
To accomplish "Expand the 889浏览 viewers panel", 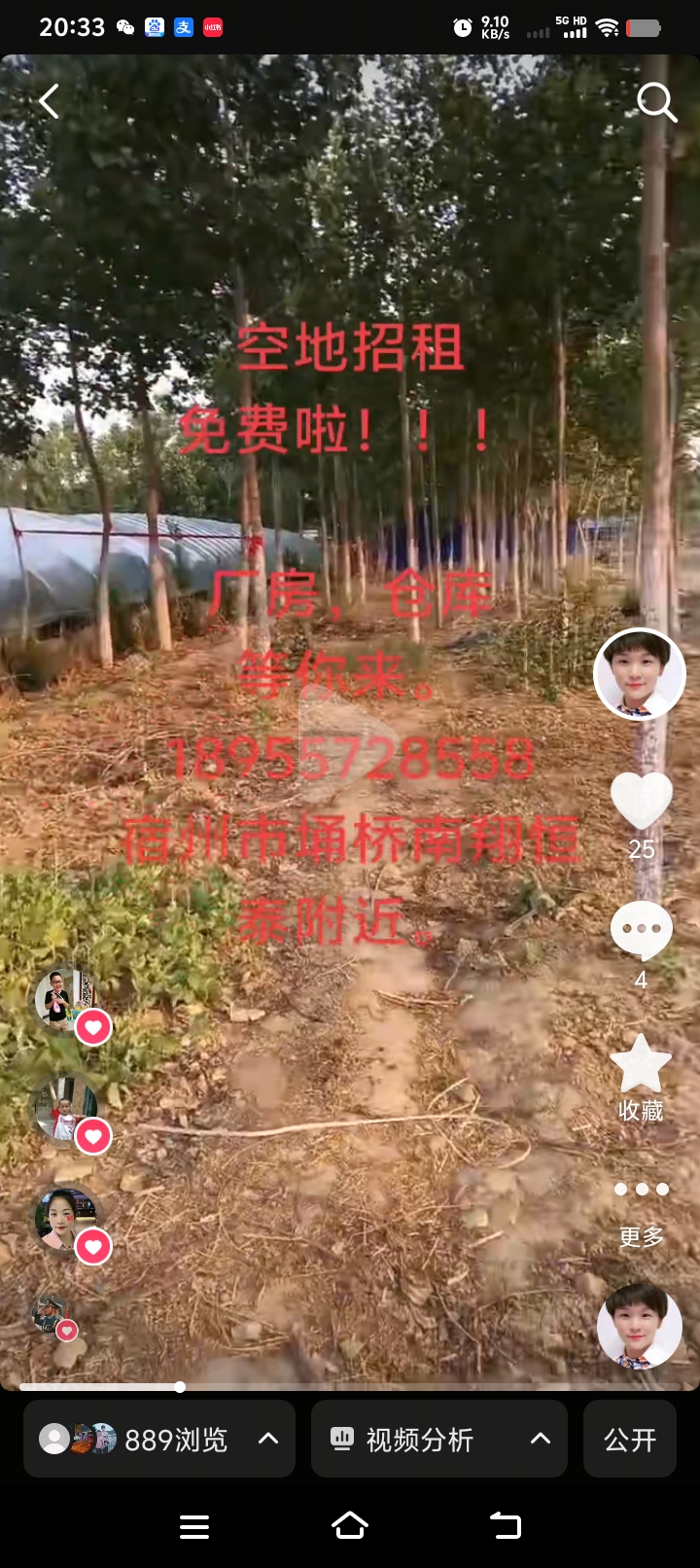I will click(x=159, y=1439).
